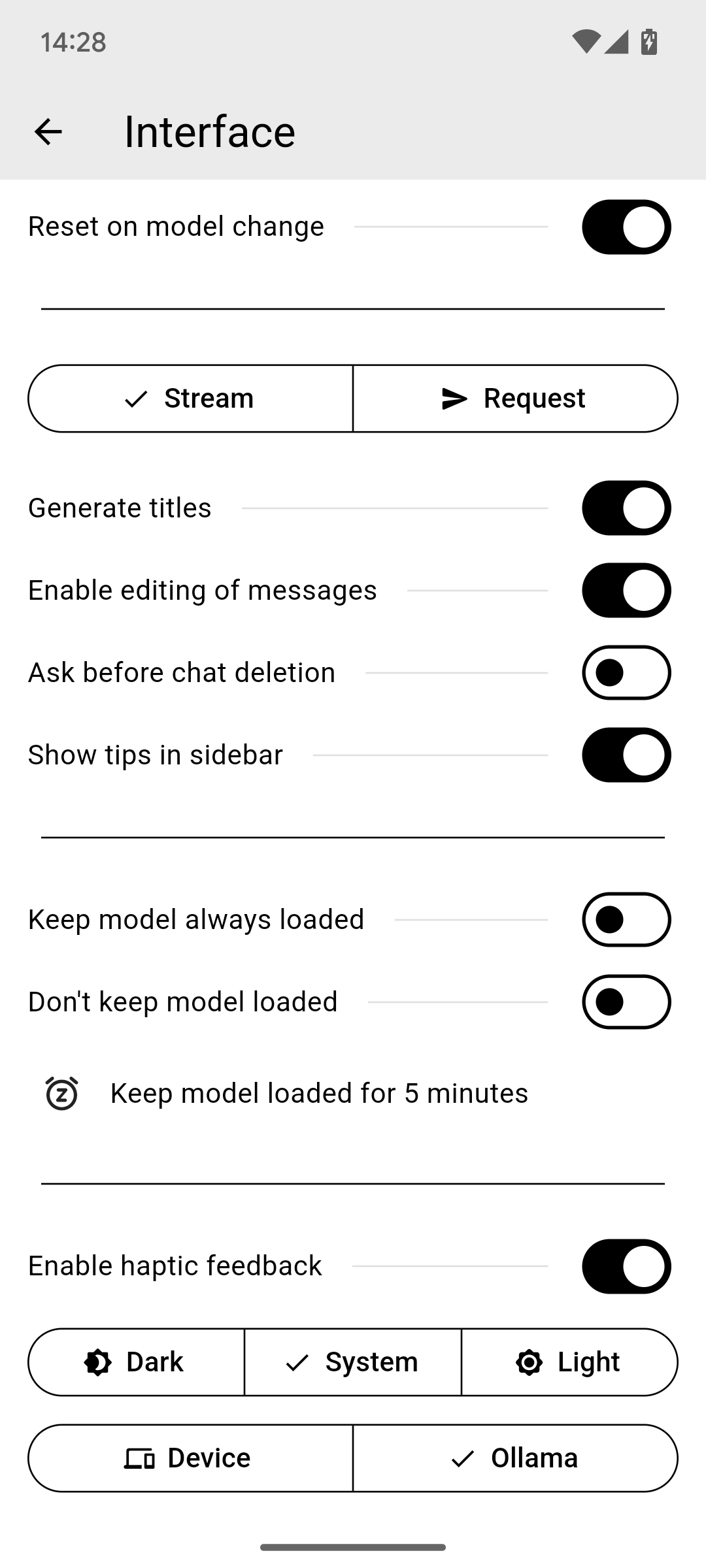Go back from Interface settings

48,132
